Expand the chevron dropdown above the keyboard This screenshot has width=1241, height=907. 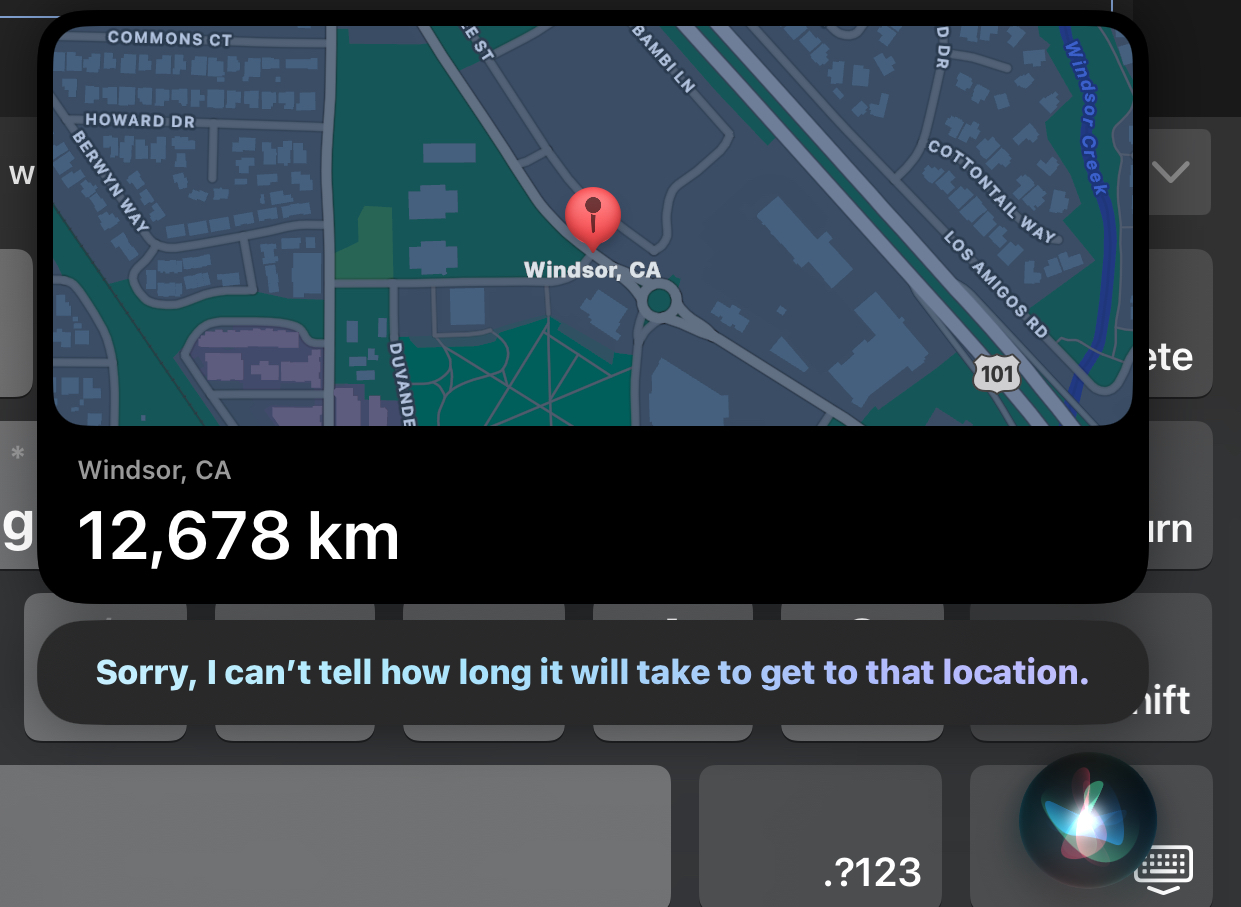point(1171,172)
